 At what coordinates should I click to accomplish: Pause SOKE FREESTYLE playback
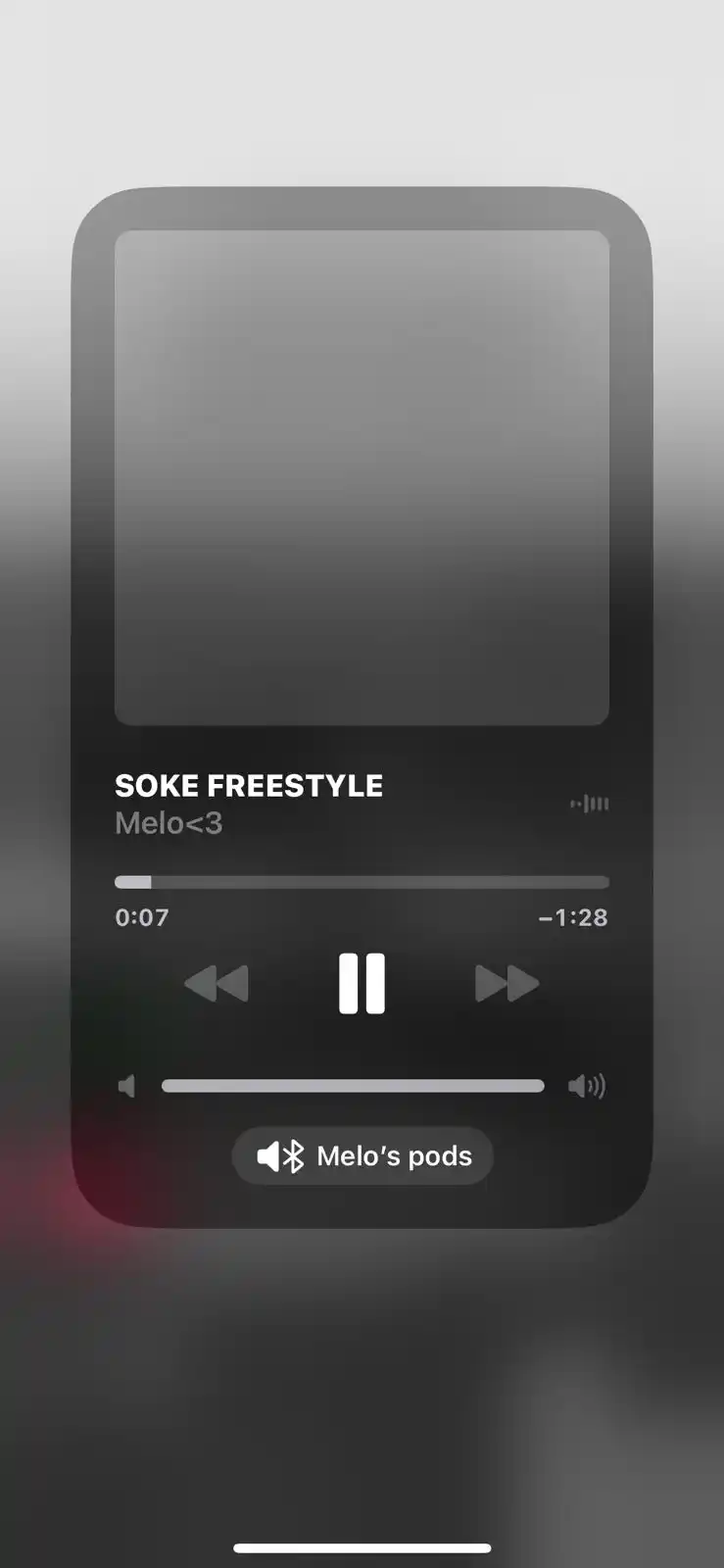pos(362,983)
